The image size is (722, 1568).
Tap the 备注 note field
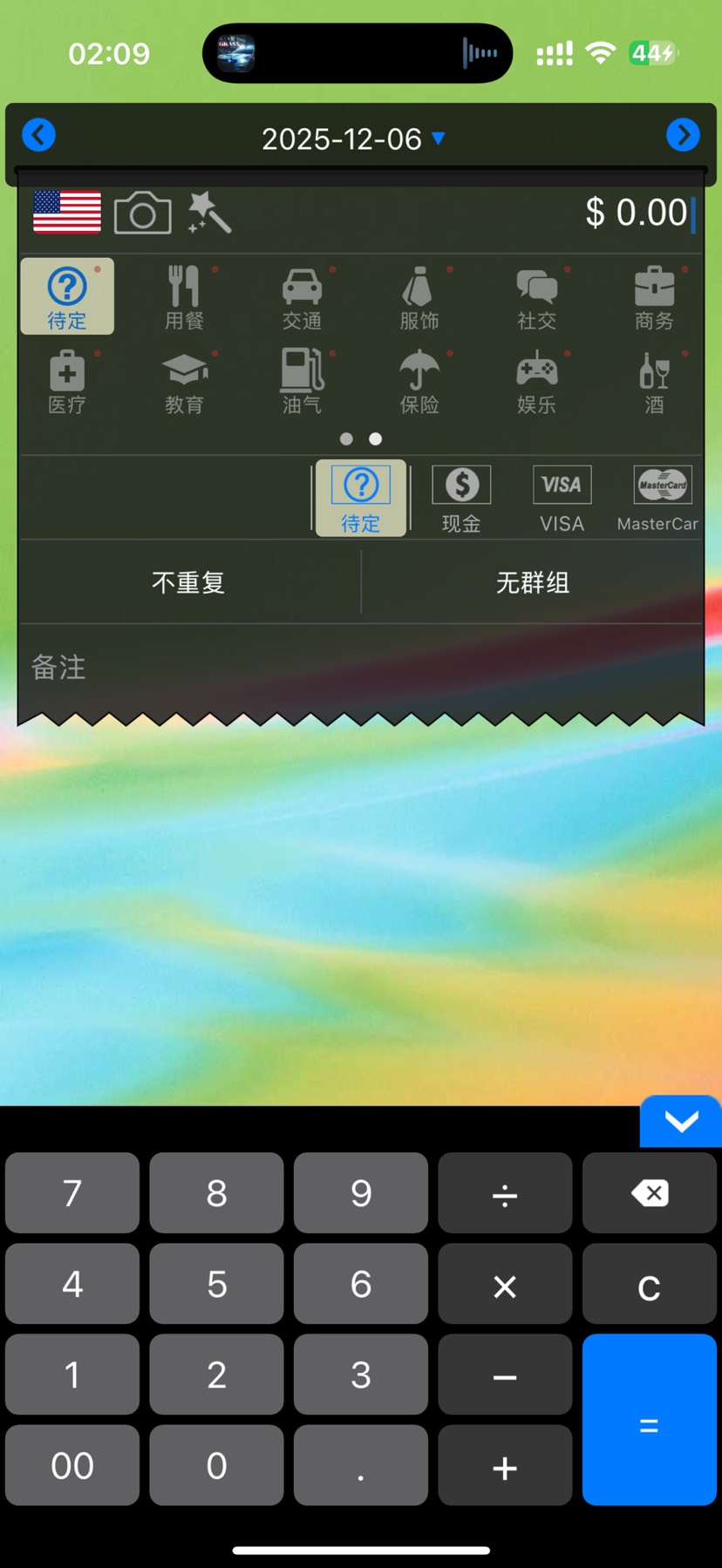[349, 667]
